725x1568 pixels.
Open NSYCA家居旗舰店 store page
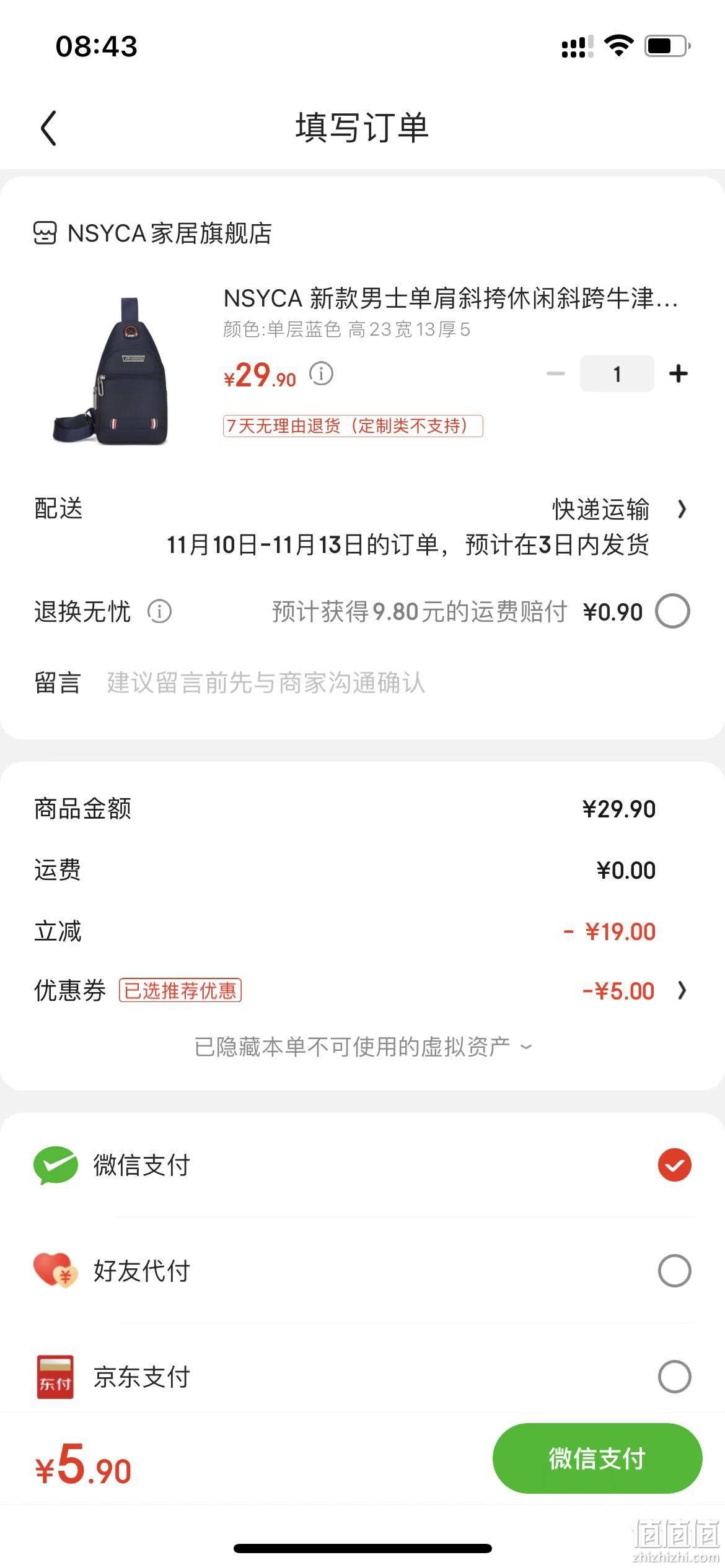tap(152, 233)
